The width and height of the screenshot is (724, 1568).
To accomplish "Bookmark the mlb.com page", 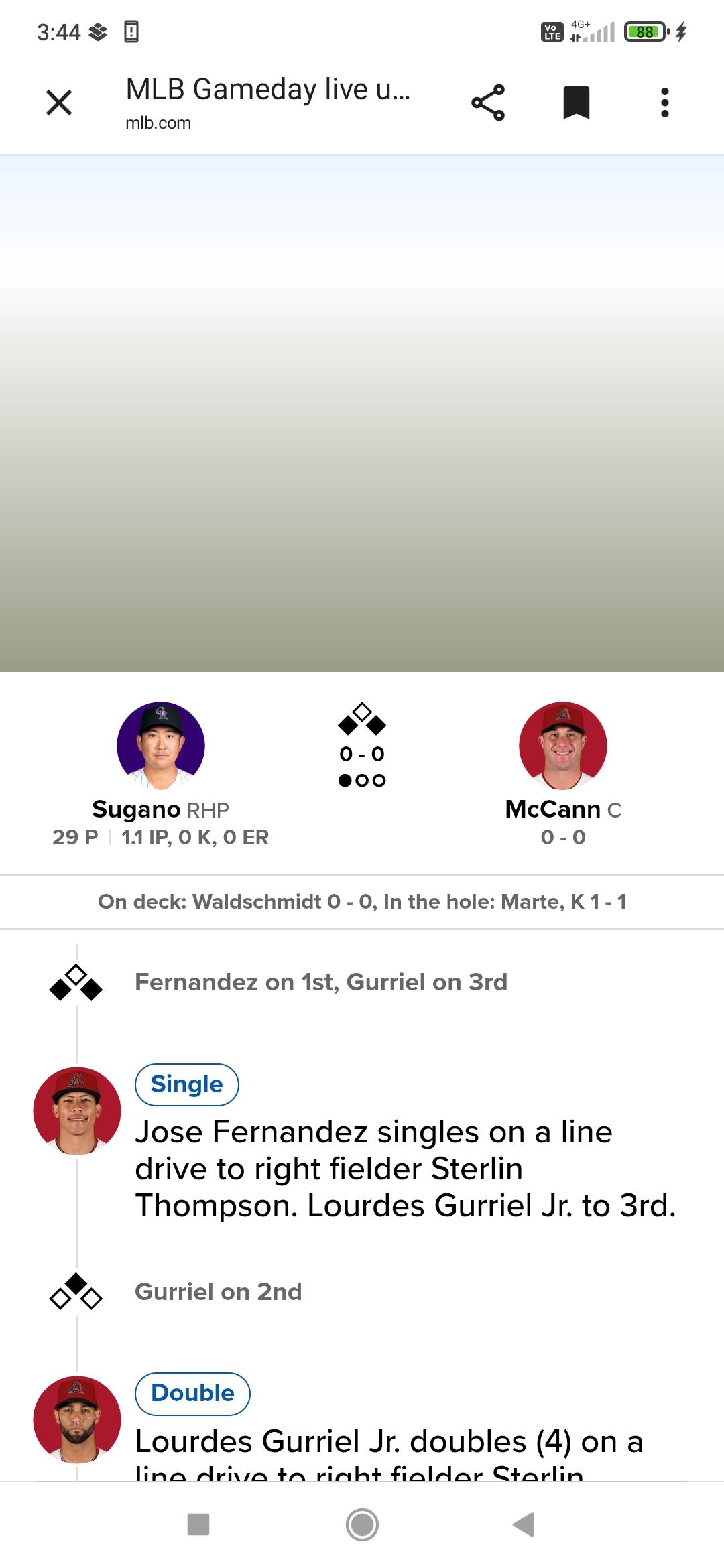I will click(577, 103).
